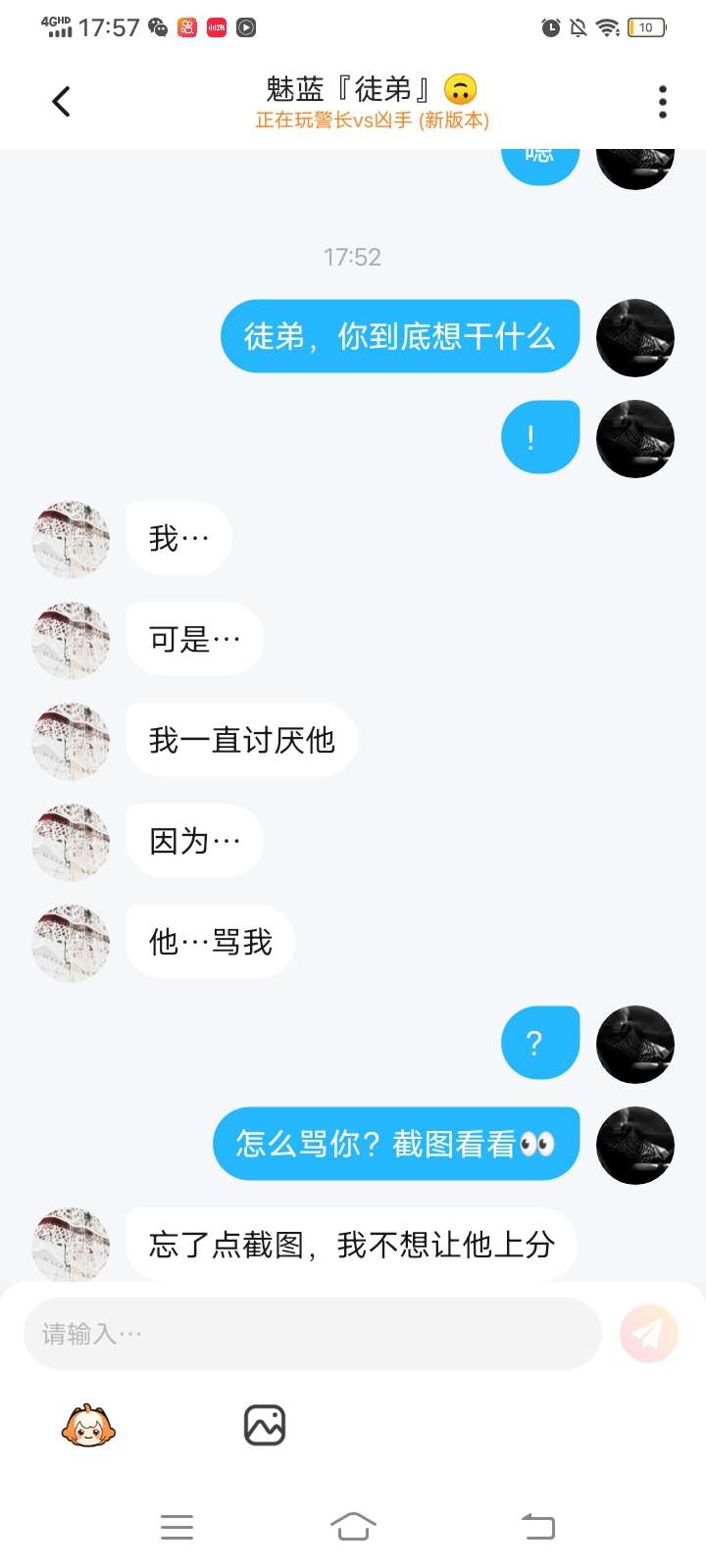Image resolution: width=706 pixels, height=1568 pixels.
Task: View my avatar beside 徒弟，你到底想干什么
Action: click(635, 338)
